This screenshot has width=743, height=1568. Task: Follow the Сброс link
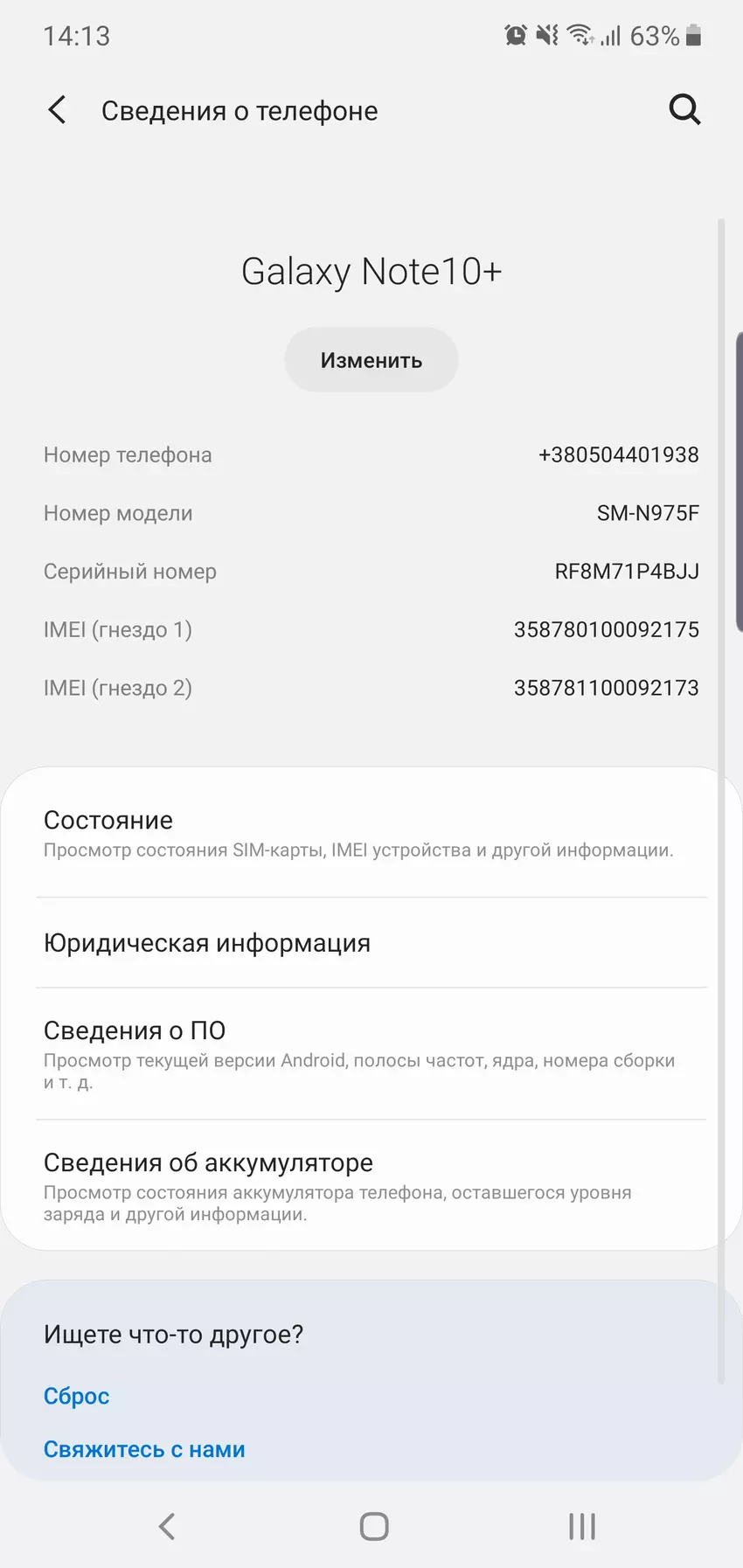(77, 1396)
